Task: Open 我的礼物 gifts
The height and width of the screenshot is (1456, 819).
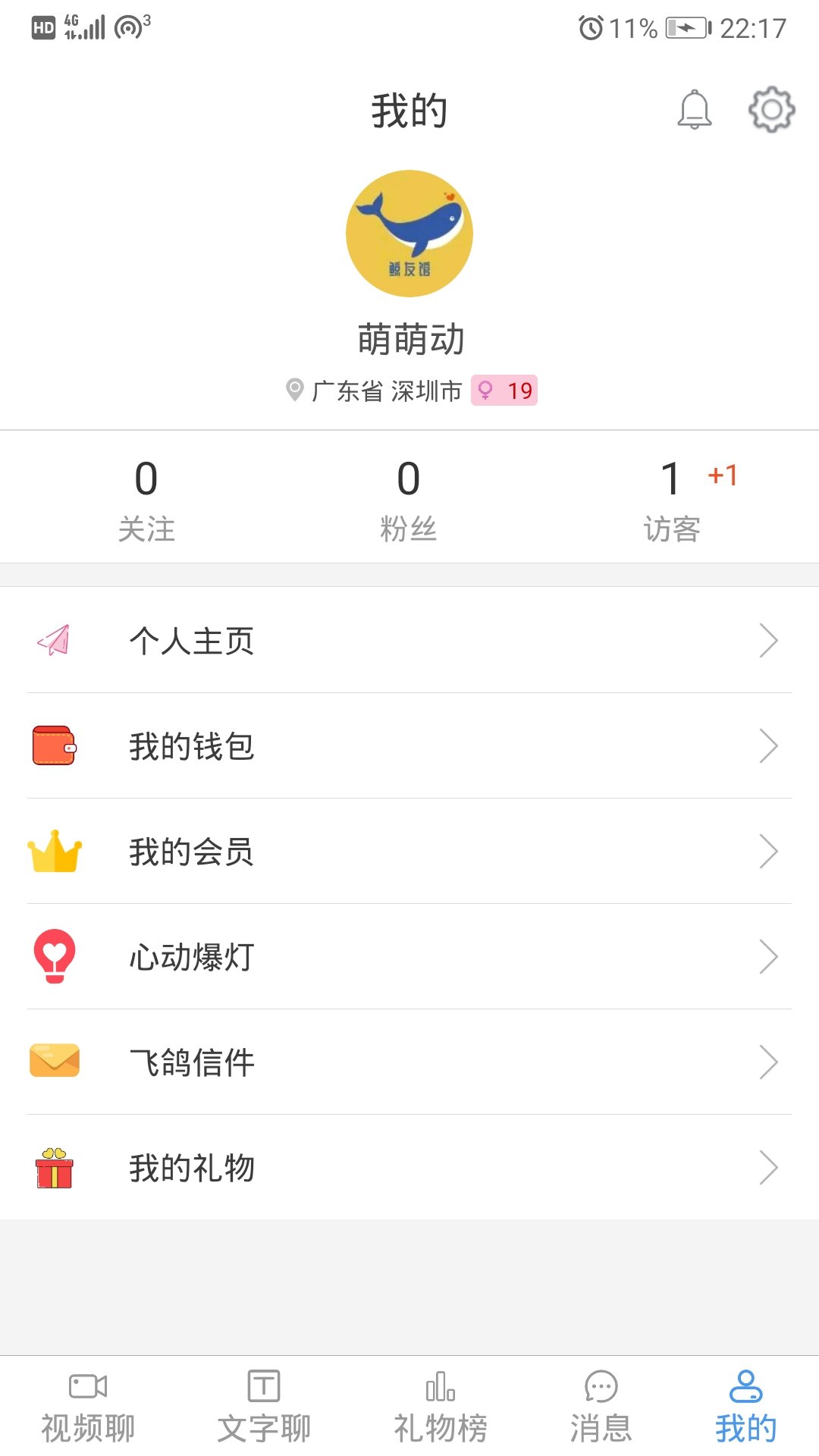Action: pyautogui.click(x=409, y=1168)
